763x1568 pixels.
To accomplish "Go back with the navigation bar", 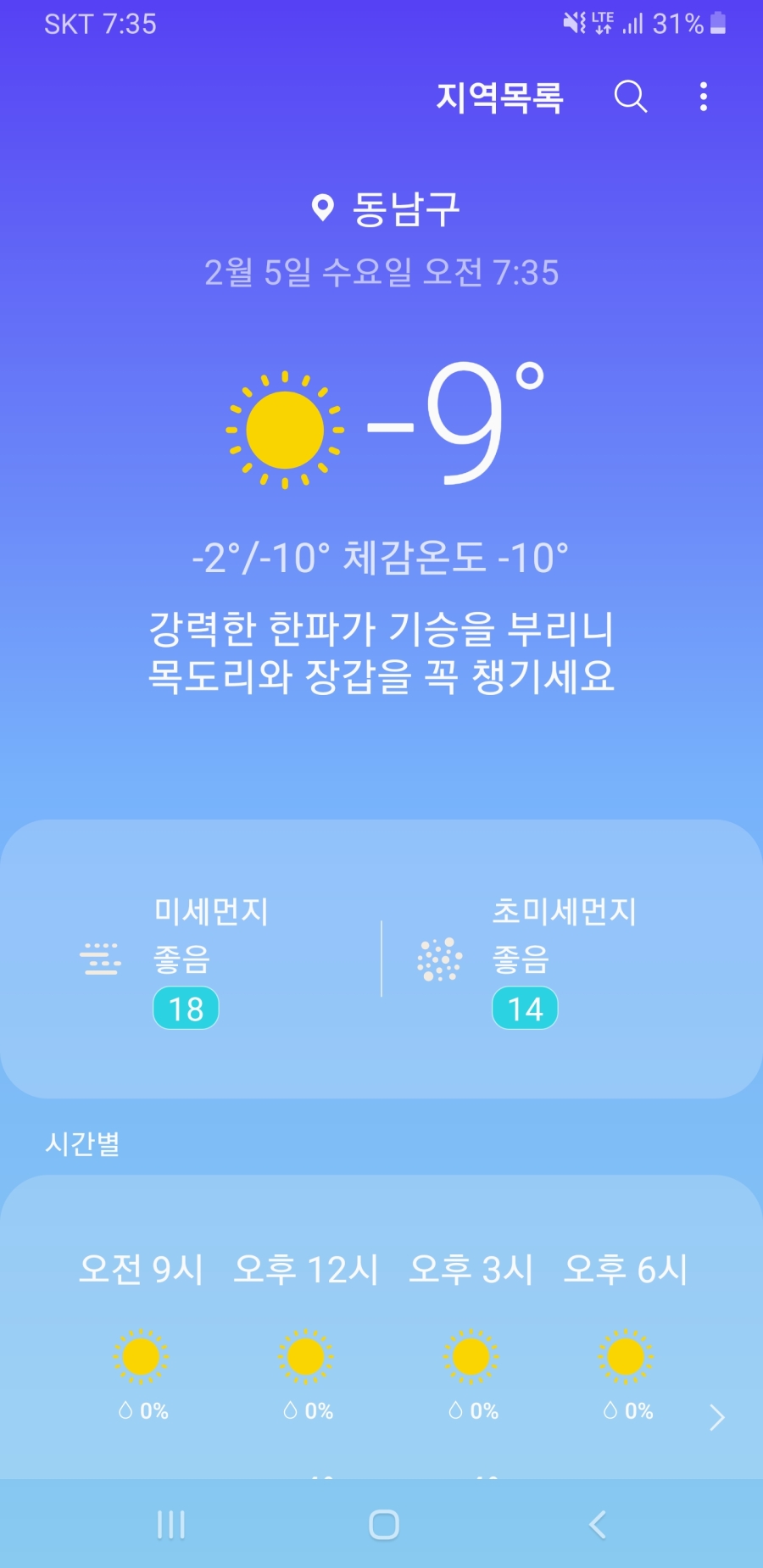I will 598,1525.
